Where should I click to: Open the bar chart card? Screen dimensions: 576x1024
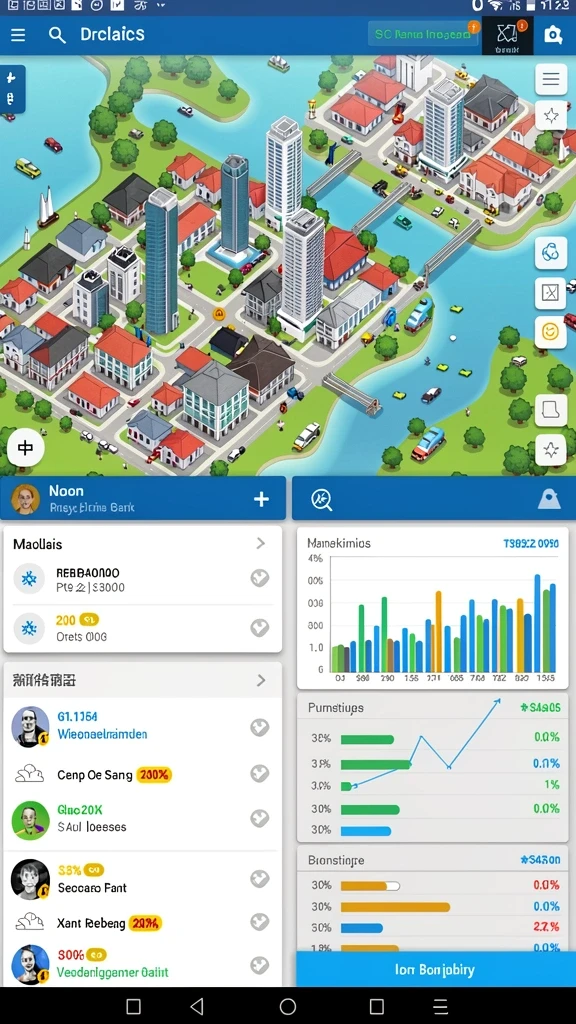coord(432,608)
